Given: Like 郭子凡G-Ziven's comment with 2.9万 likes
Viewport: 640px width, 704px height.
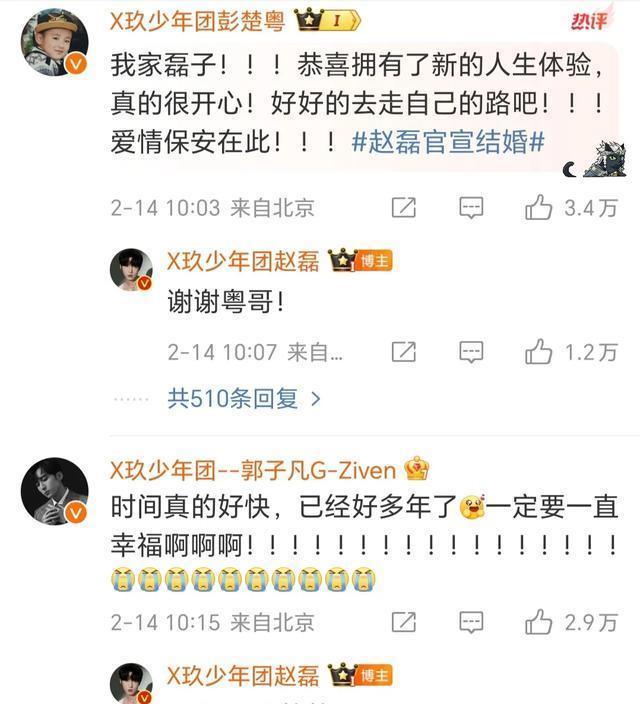Looking at the screenshot, I should pos(540,622).
